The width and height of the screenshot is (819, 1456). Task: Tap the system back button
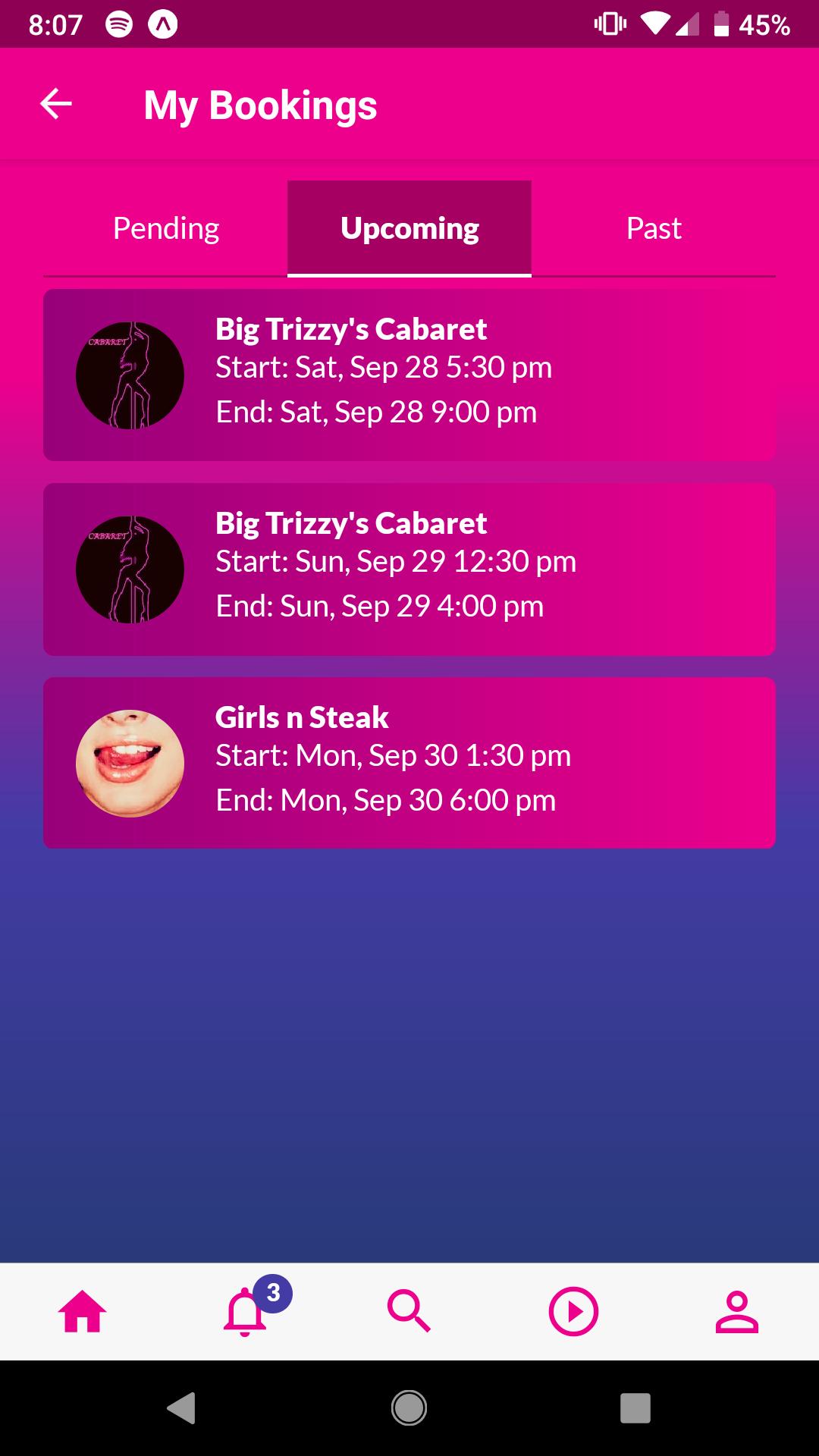[182, 1408]
